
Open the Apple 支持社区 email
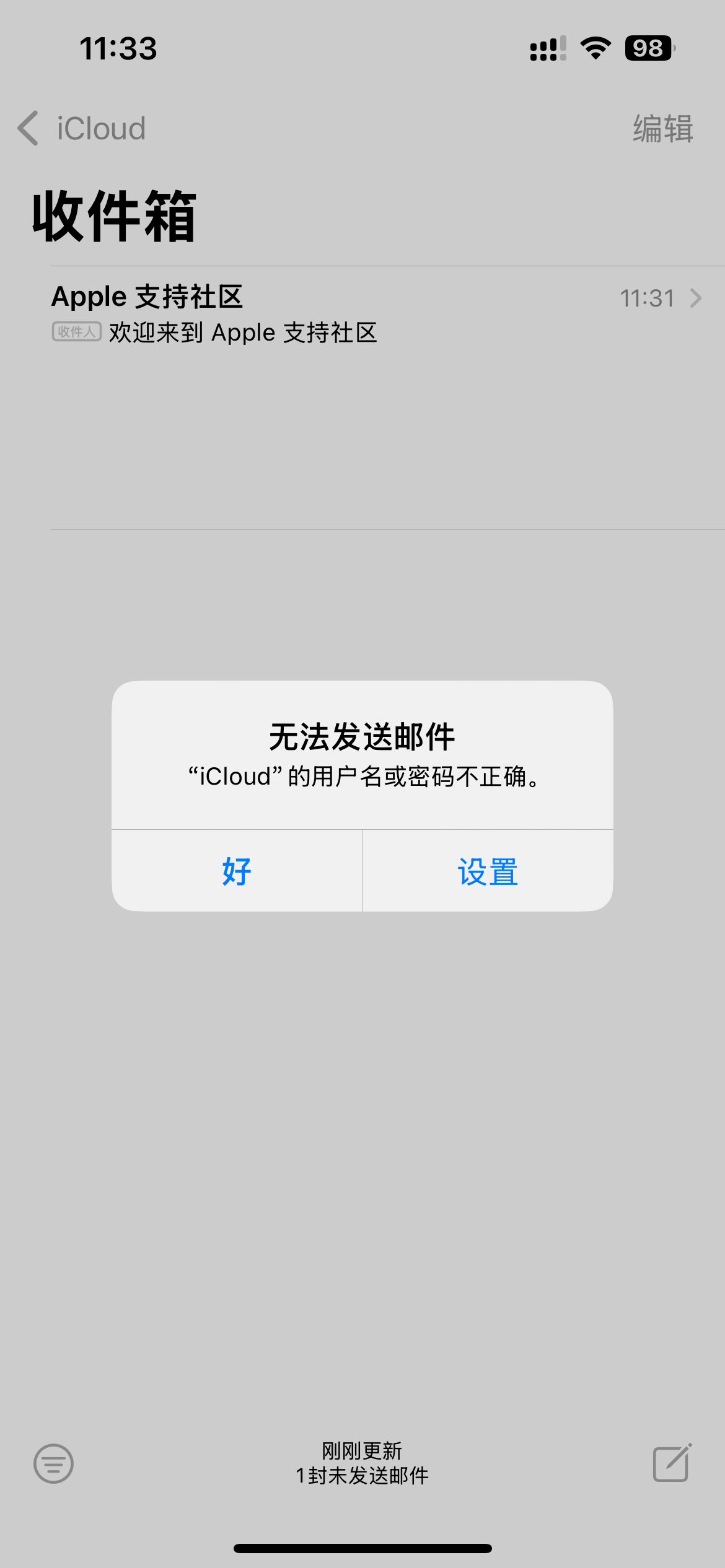coord(372,315)
